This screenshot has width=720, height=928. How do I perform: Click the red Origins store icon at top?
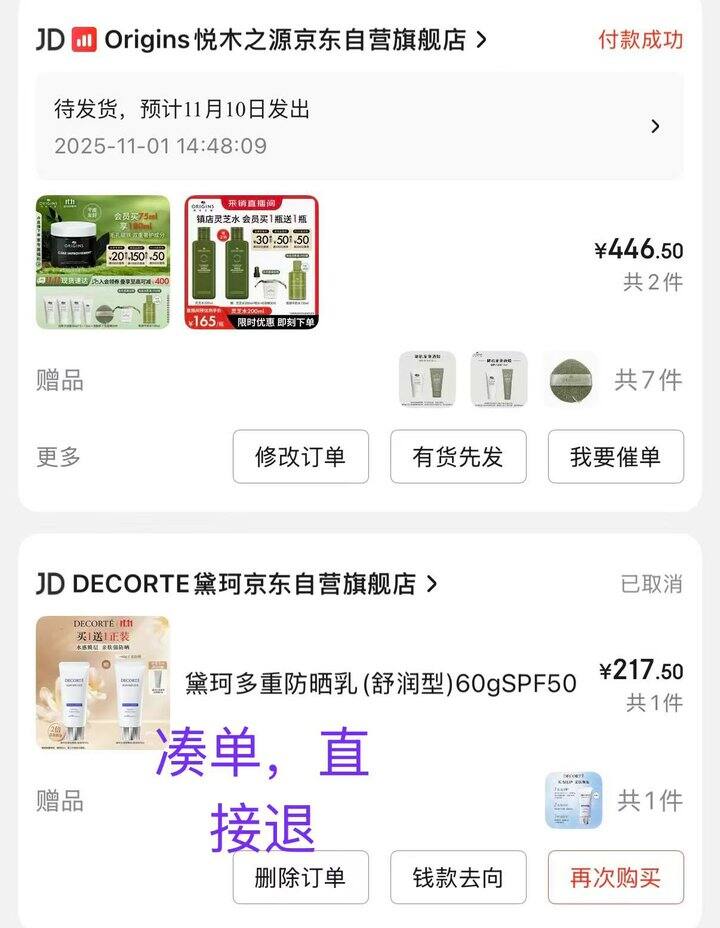84,41
